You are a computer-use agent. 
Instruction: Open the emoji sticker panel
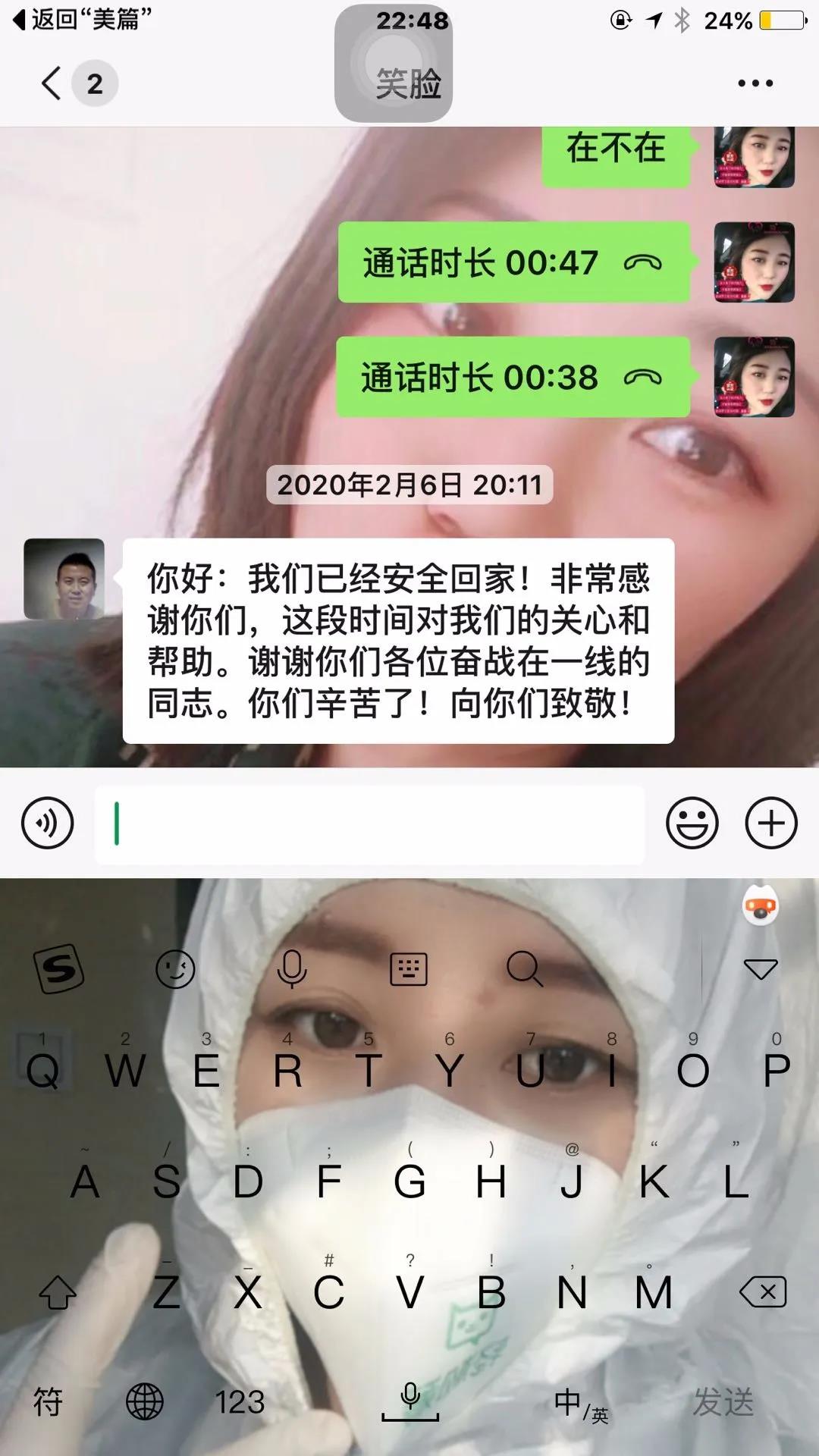tap(692, 824)
